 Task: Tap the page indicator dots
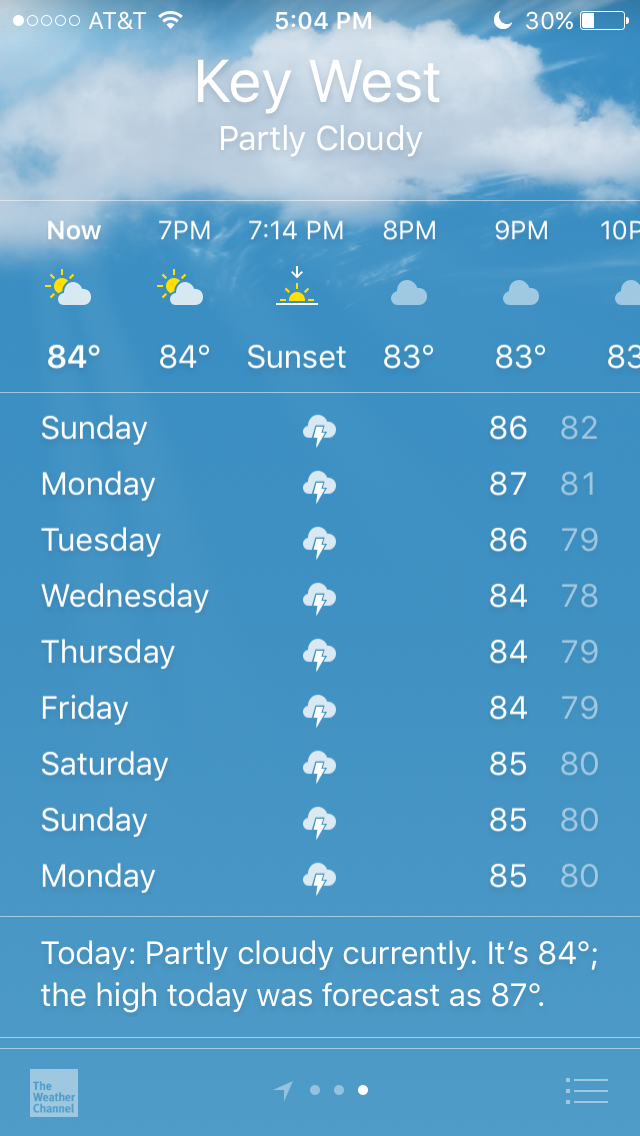(x=338, y=1090)
